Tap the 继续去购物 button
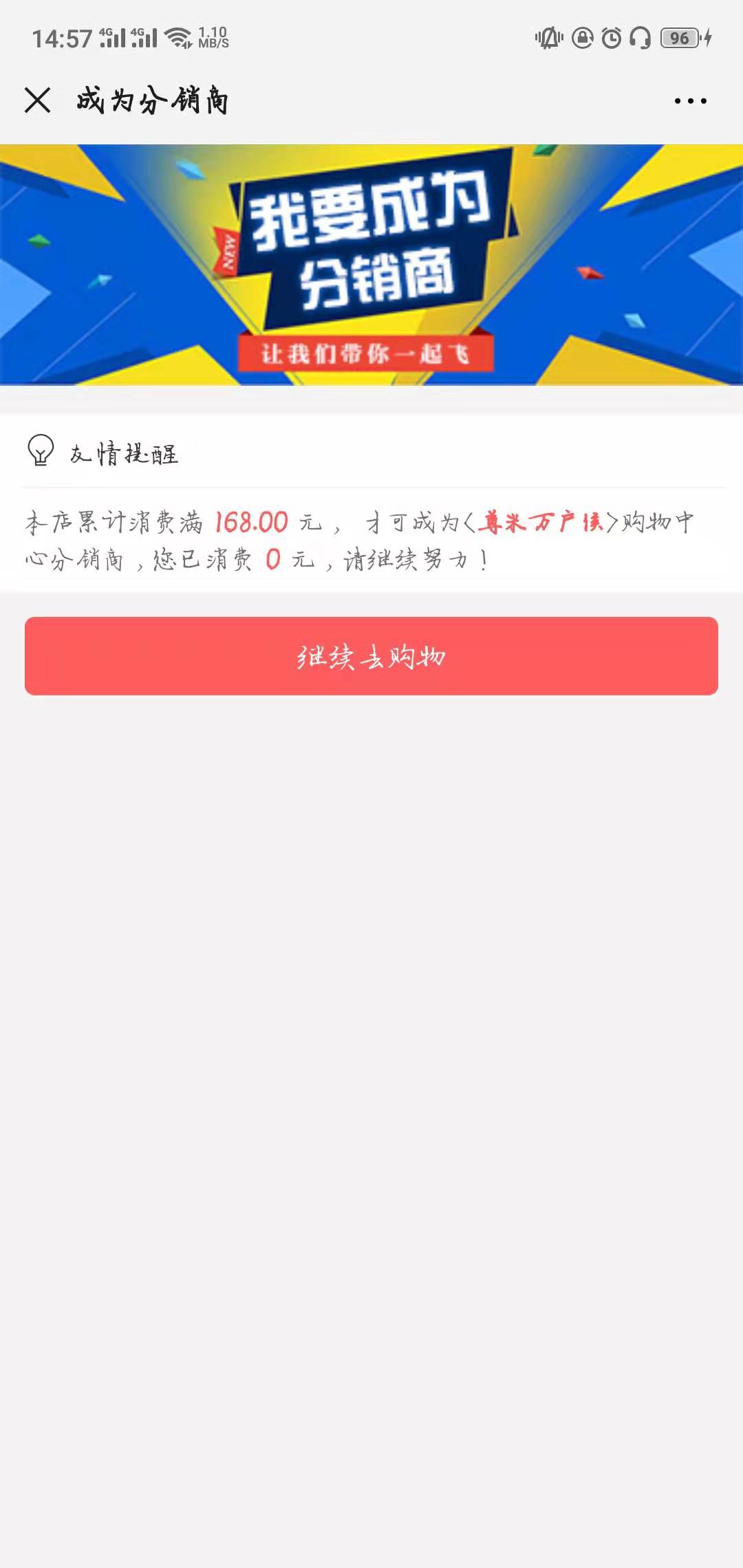 tap(371, 656)
